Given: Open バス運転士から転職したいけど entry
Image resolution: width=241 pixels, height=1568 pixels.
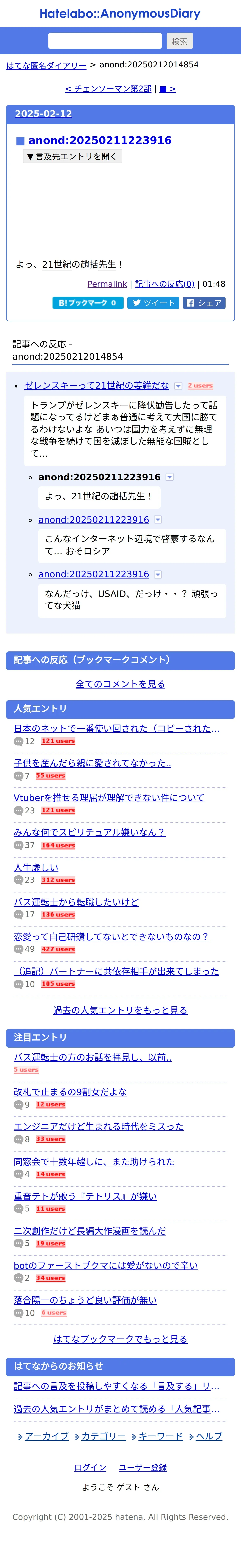Looking at the screenshot, I should [x=76, y=902].
